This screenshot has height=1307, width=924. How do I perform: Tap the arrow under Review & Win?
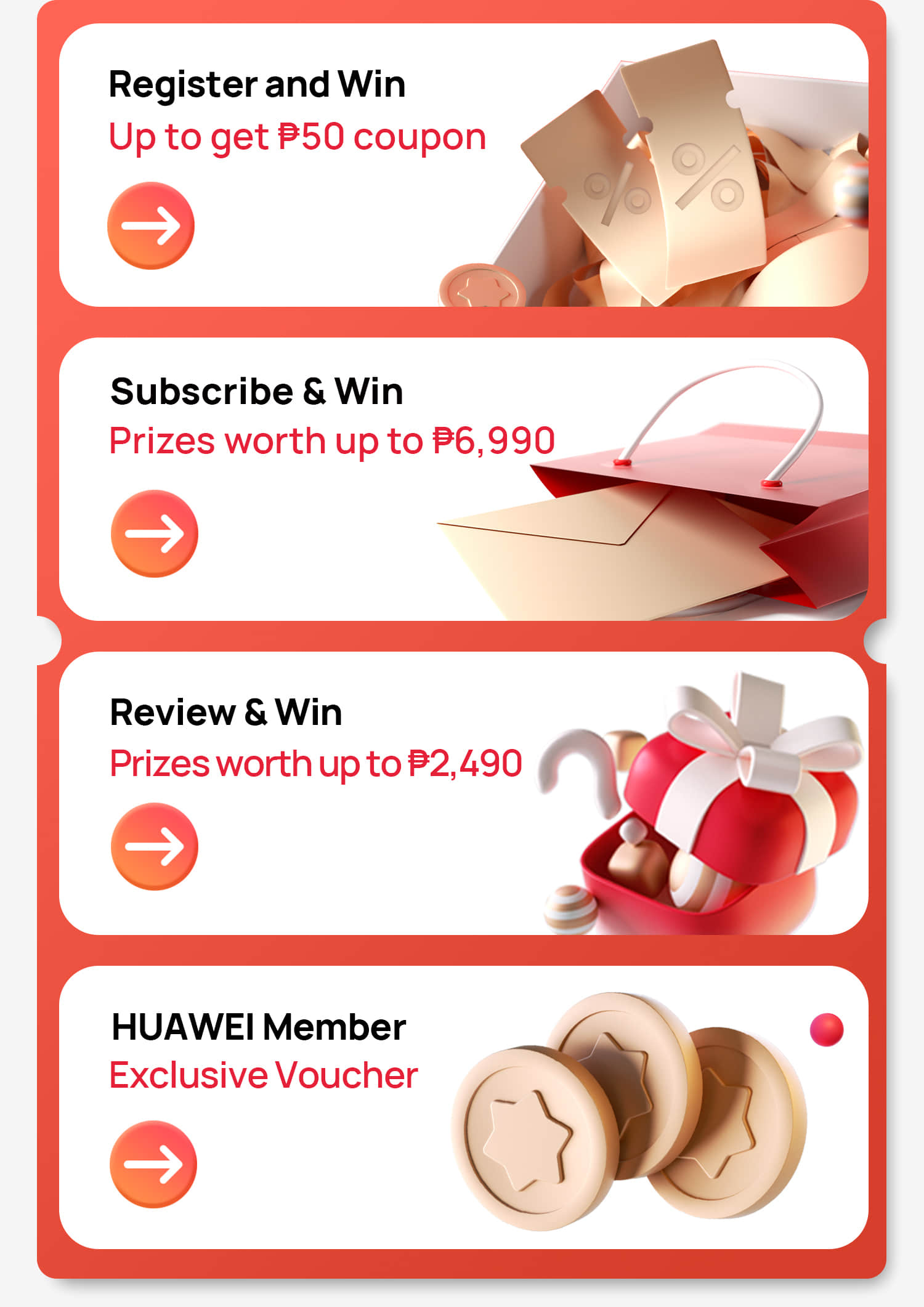155,846
